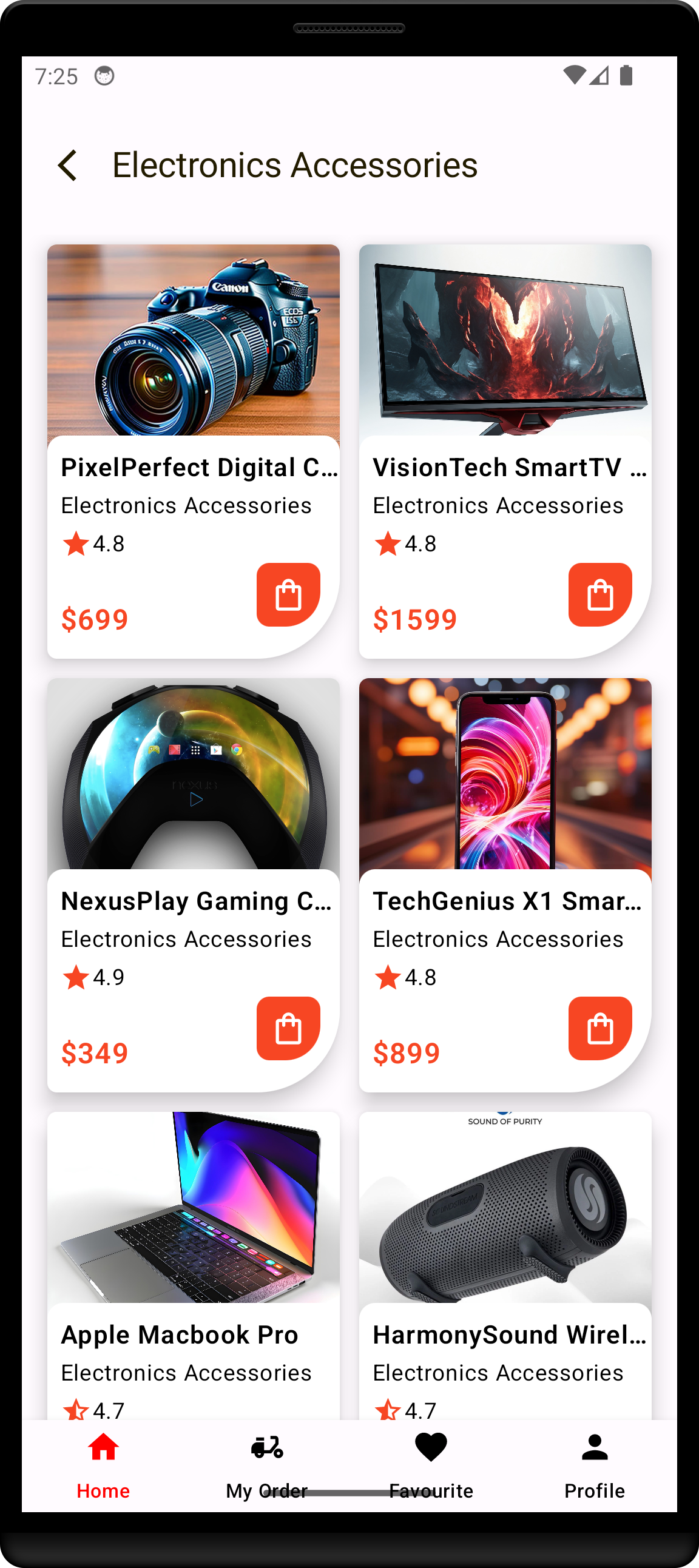Image resolution: width=699 pixels, height=1568 pixels.
Task: Go back from Electronics Accessories
Action: click(67, 166)
